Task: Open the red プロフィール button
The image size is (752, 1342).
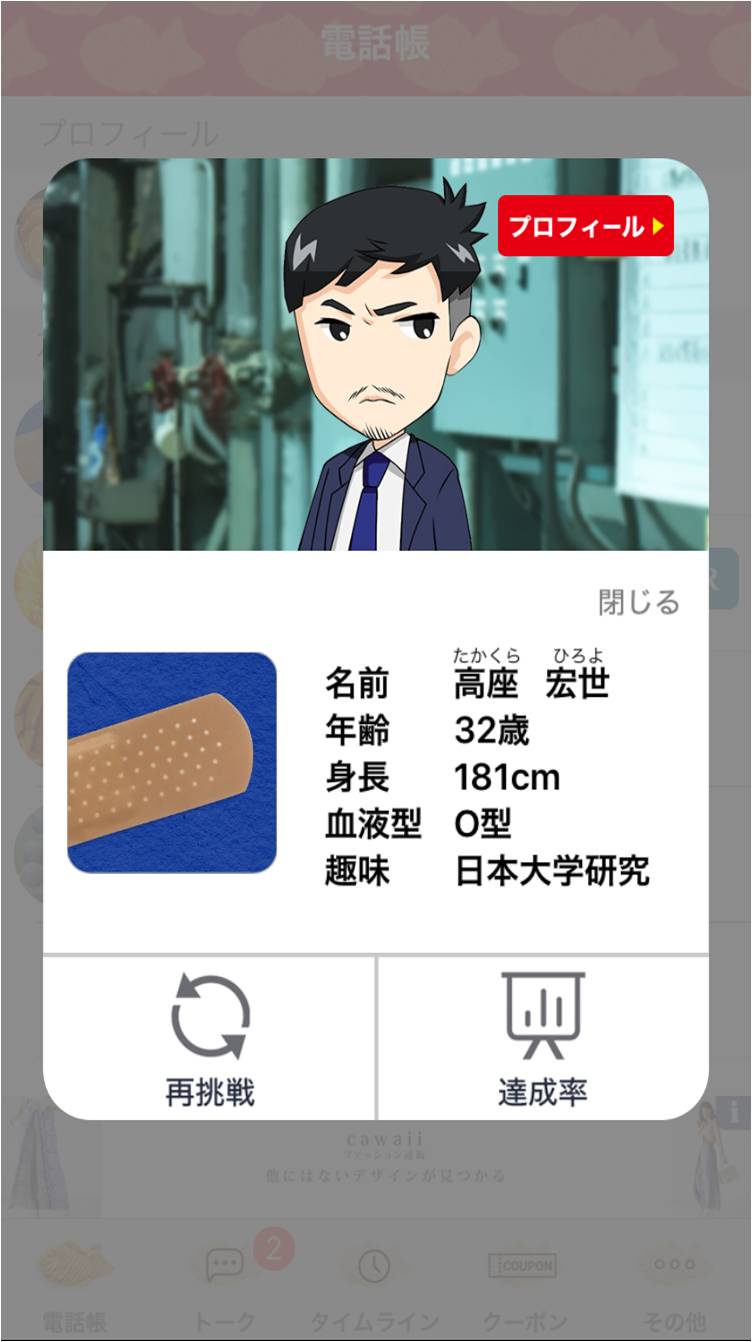Action: (585, 226)
